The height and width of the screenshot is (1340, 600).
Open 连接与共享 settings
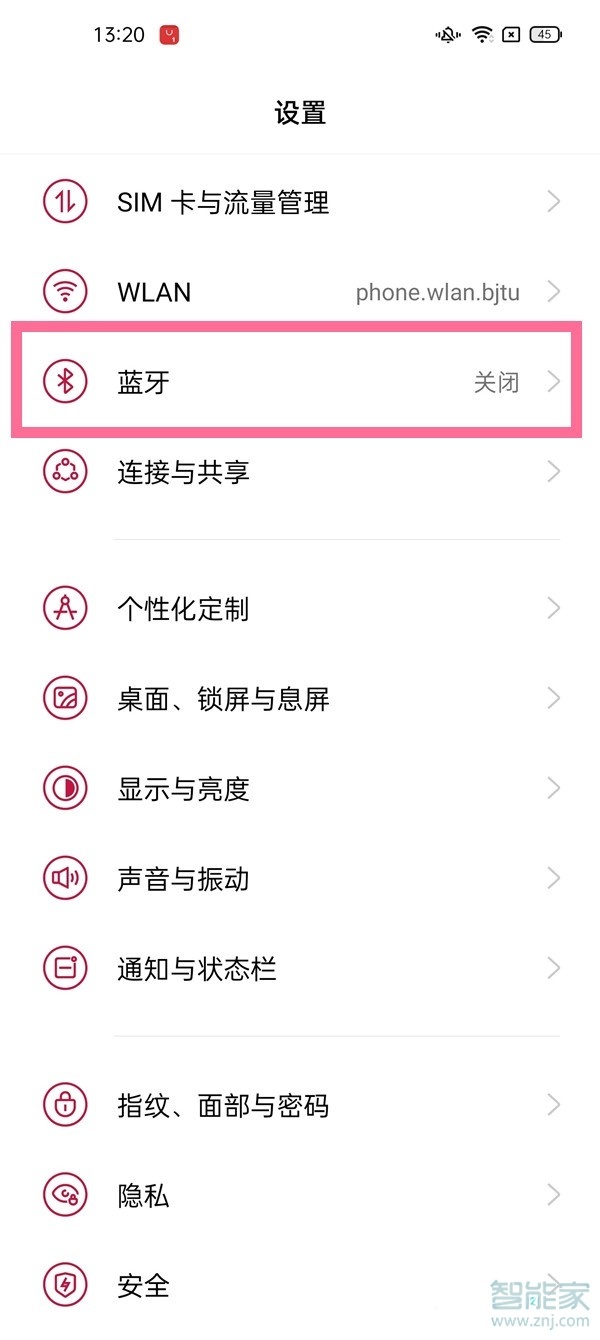[x=300, y=471]
